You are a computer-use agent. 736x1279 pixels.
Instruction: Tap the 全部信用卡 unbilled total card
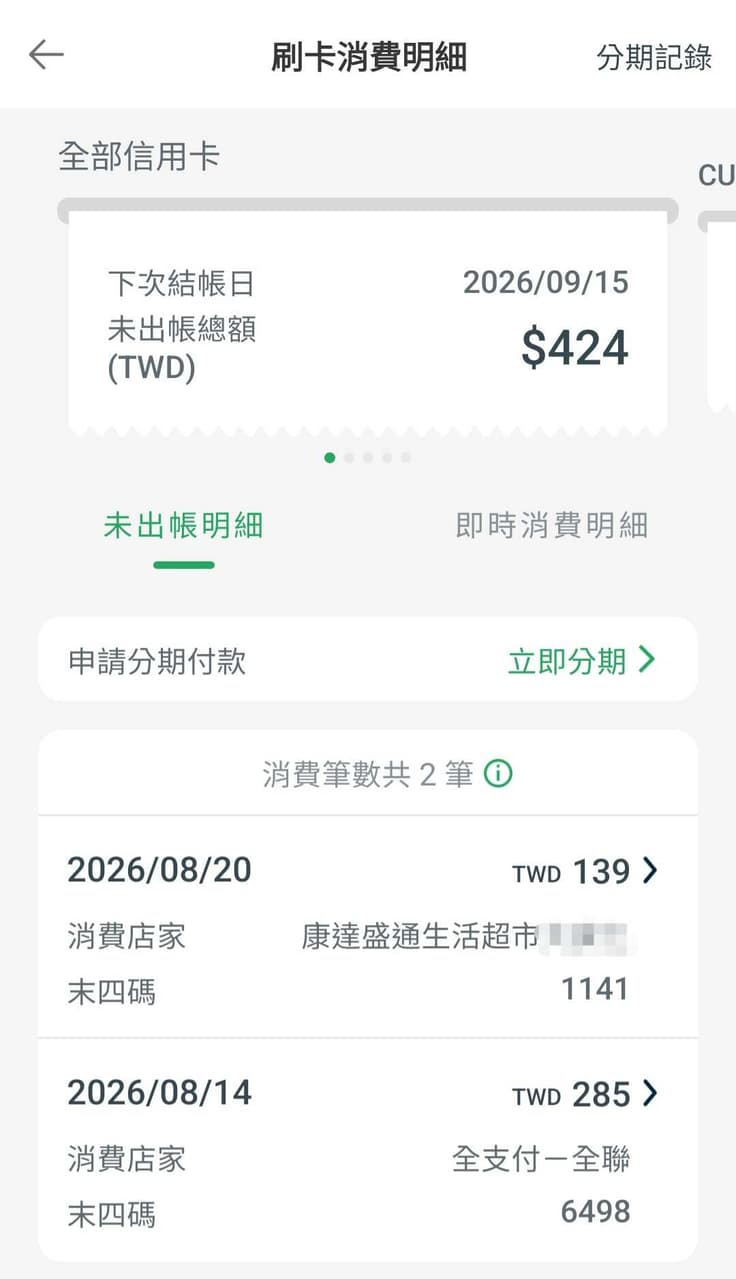(x=368, y=317)
